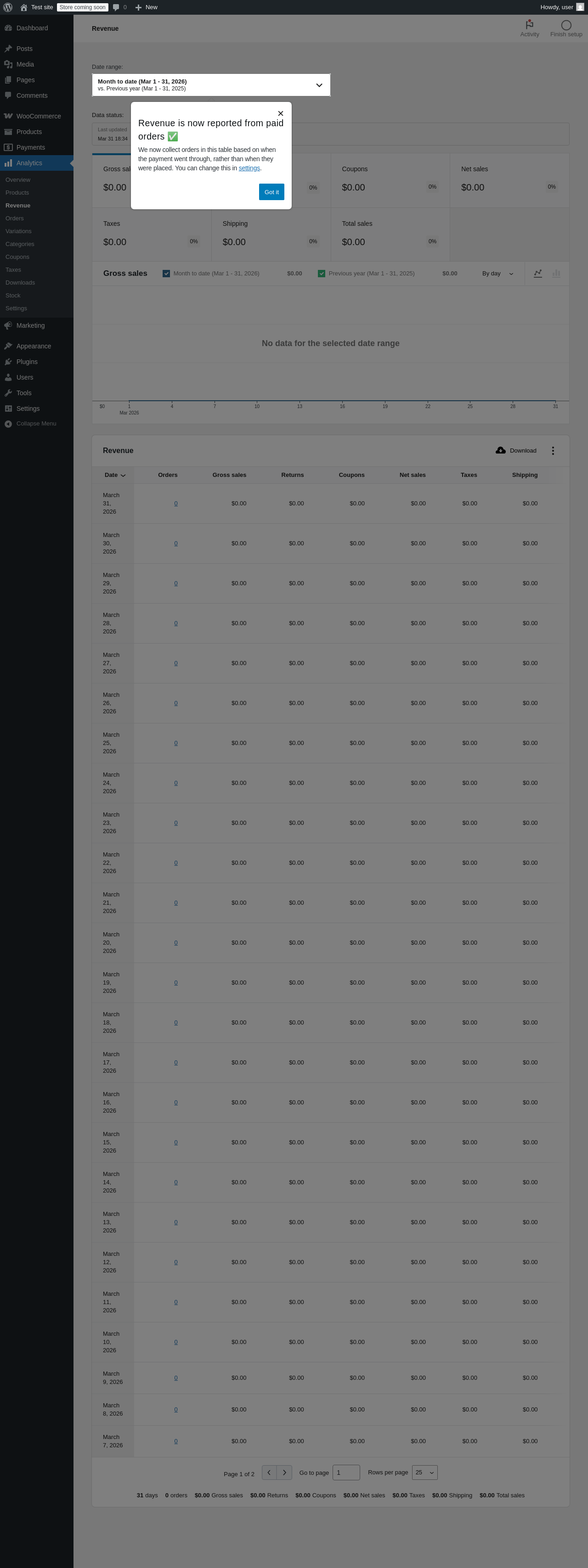Collapse the admin sidebar menu

pyautogui.click(x=35, y=424)
